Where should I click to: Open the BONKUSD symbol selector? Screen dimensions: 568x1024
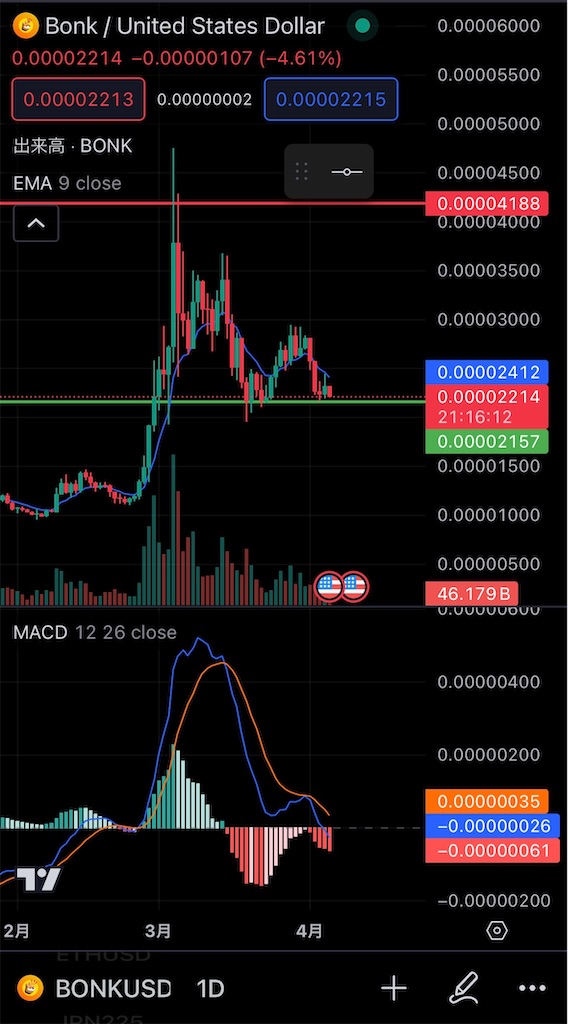pyautogui.click(x=94, y=988)
